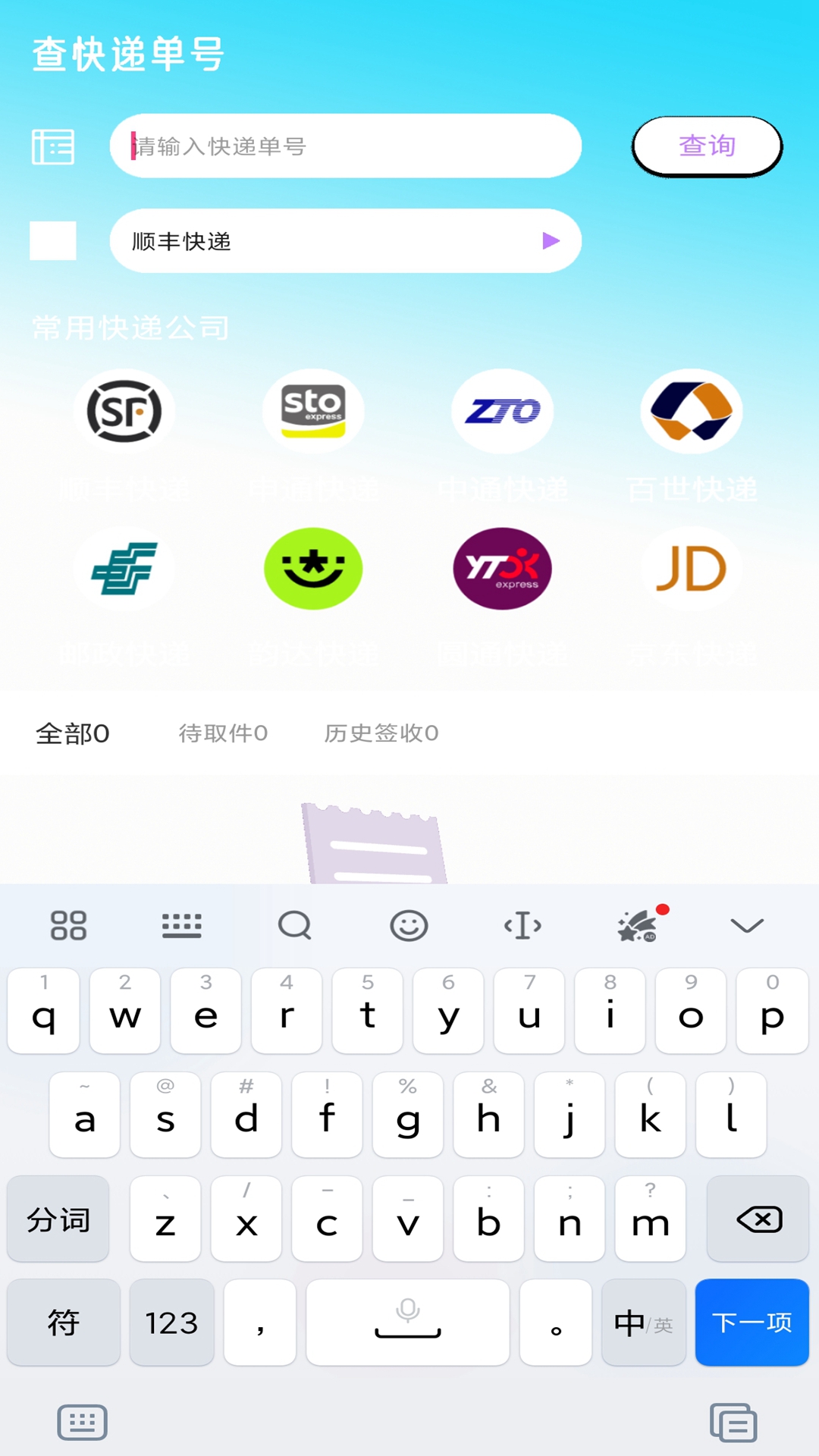Select the 邮政快递 postal courier icon

125,569
